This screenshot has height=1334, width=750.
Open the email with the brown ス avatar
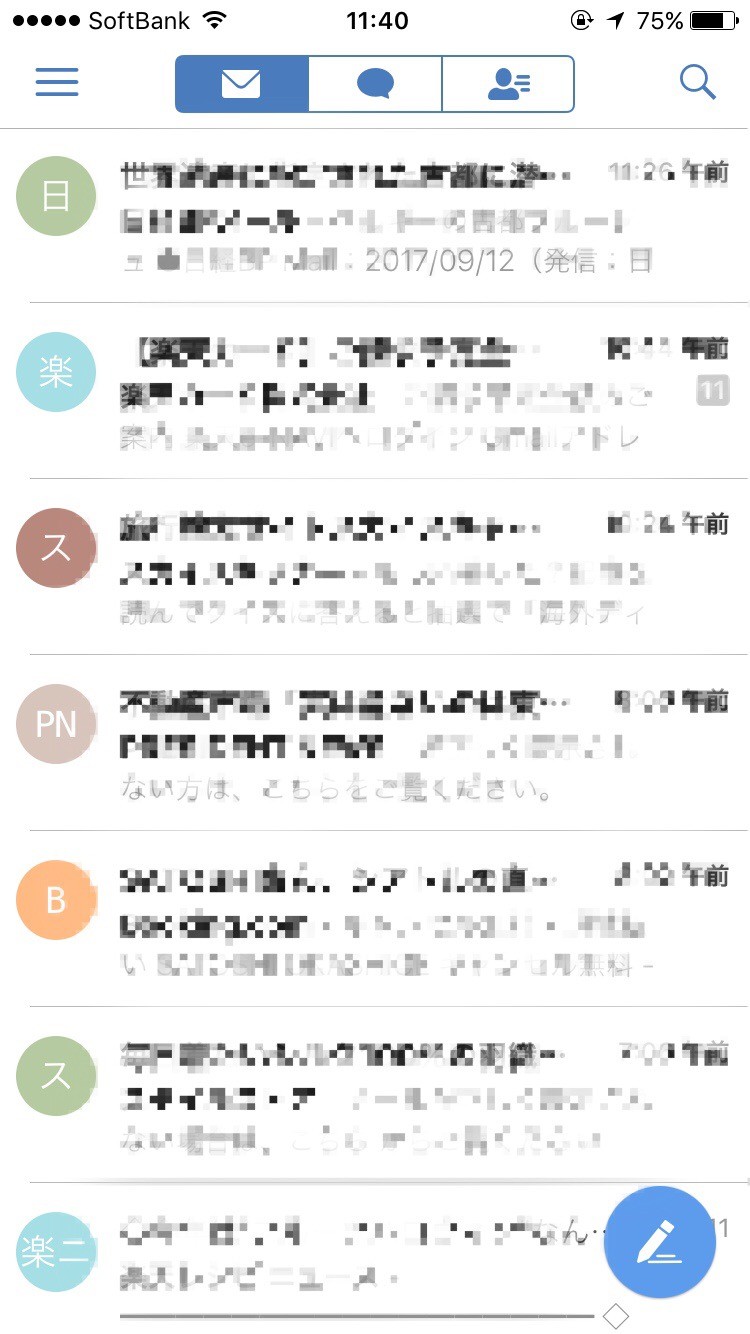[400, 568]
